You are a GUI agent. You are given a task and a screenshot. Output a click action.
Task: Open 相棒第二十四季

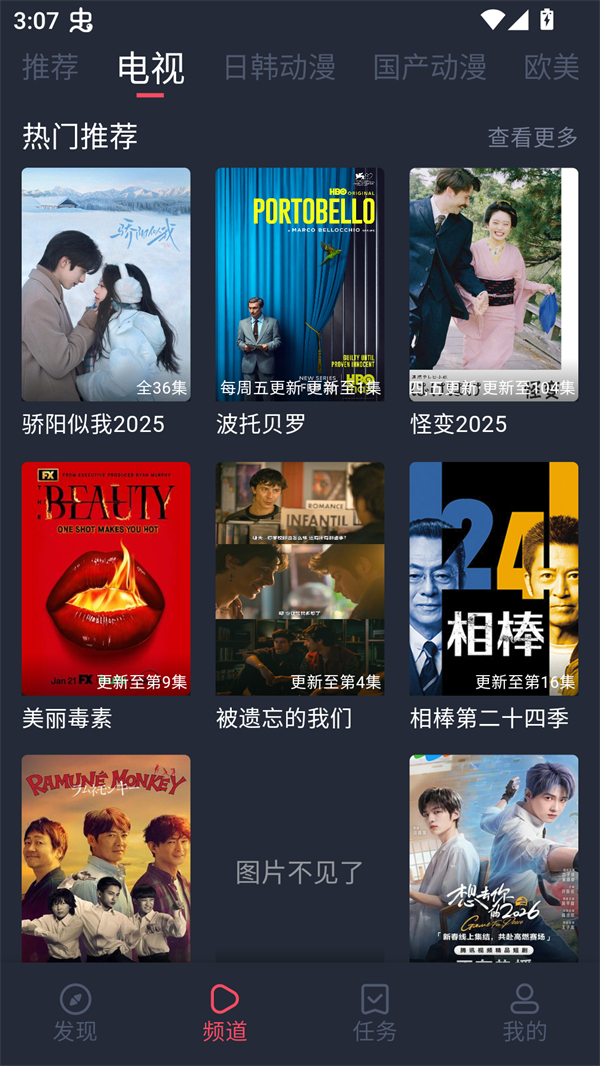[x=494, y=578]
